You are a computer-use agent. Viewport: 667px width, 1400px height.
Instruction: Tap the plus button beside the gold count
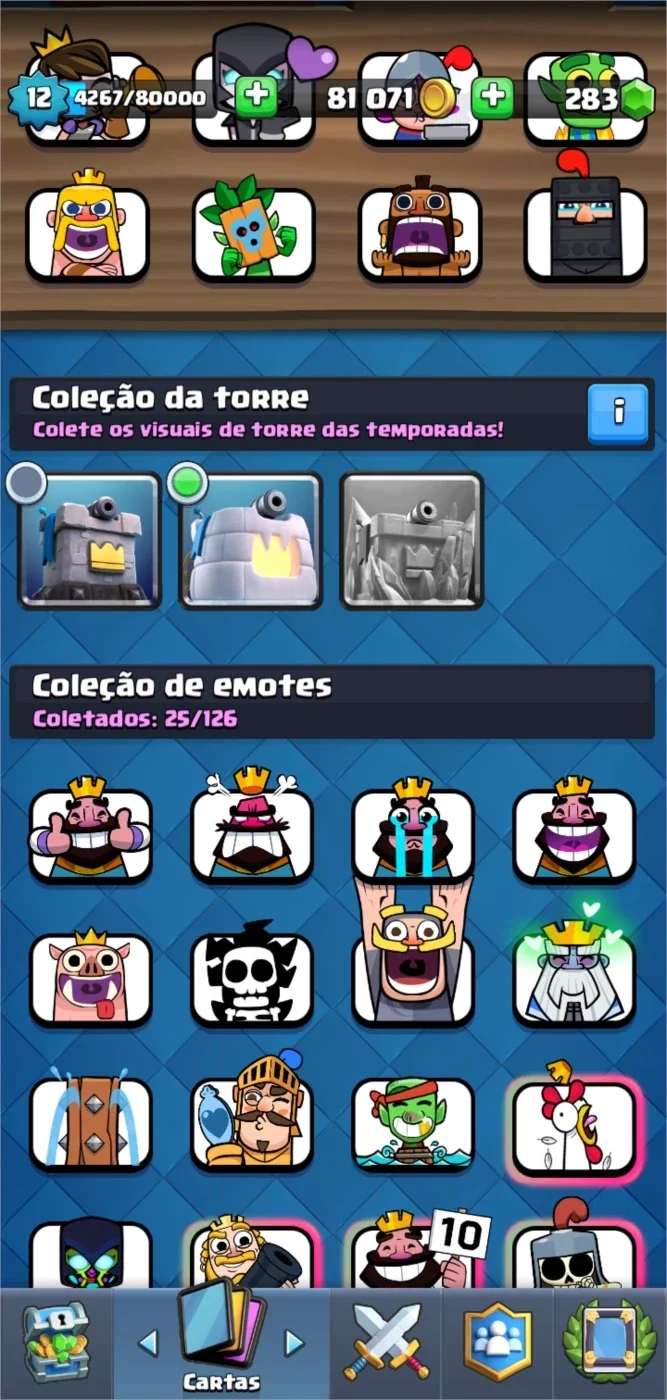click(x=491, y=97)
